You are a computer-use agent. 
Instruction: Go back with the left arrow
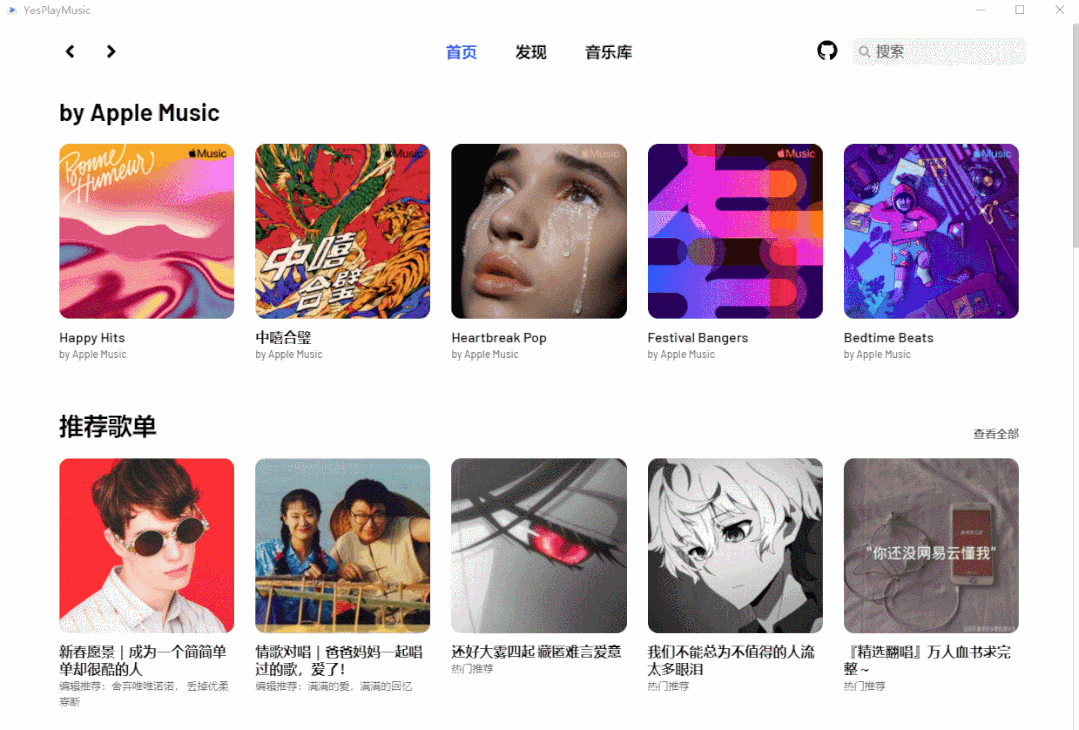[70, 52]
